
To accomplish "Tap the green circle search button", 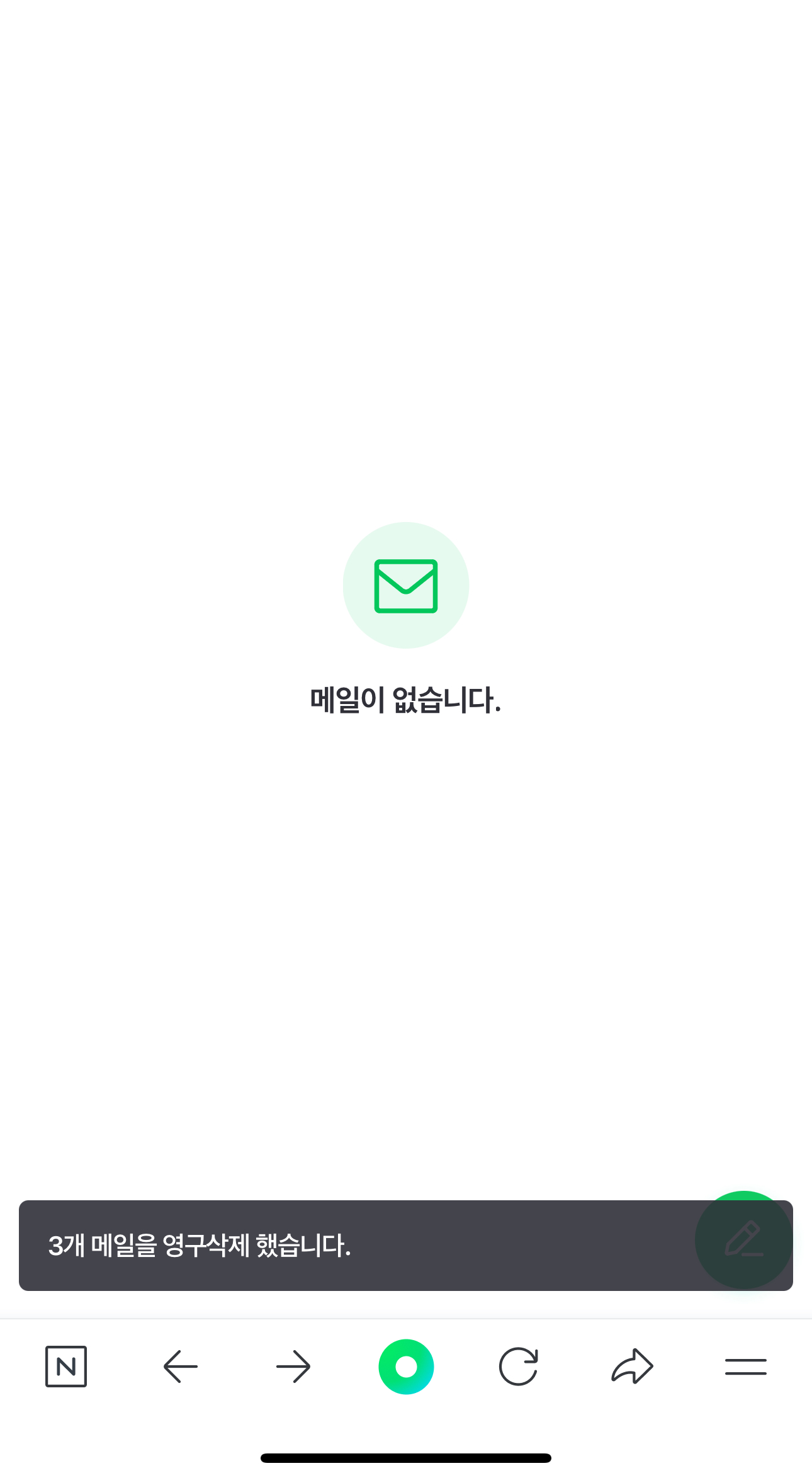I will [x=406, y=1367].
